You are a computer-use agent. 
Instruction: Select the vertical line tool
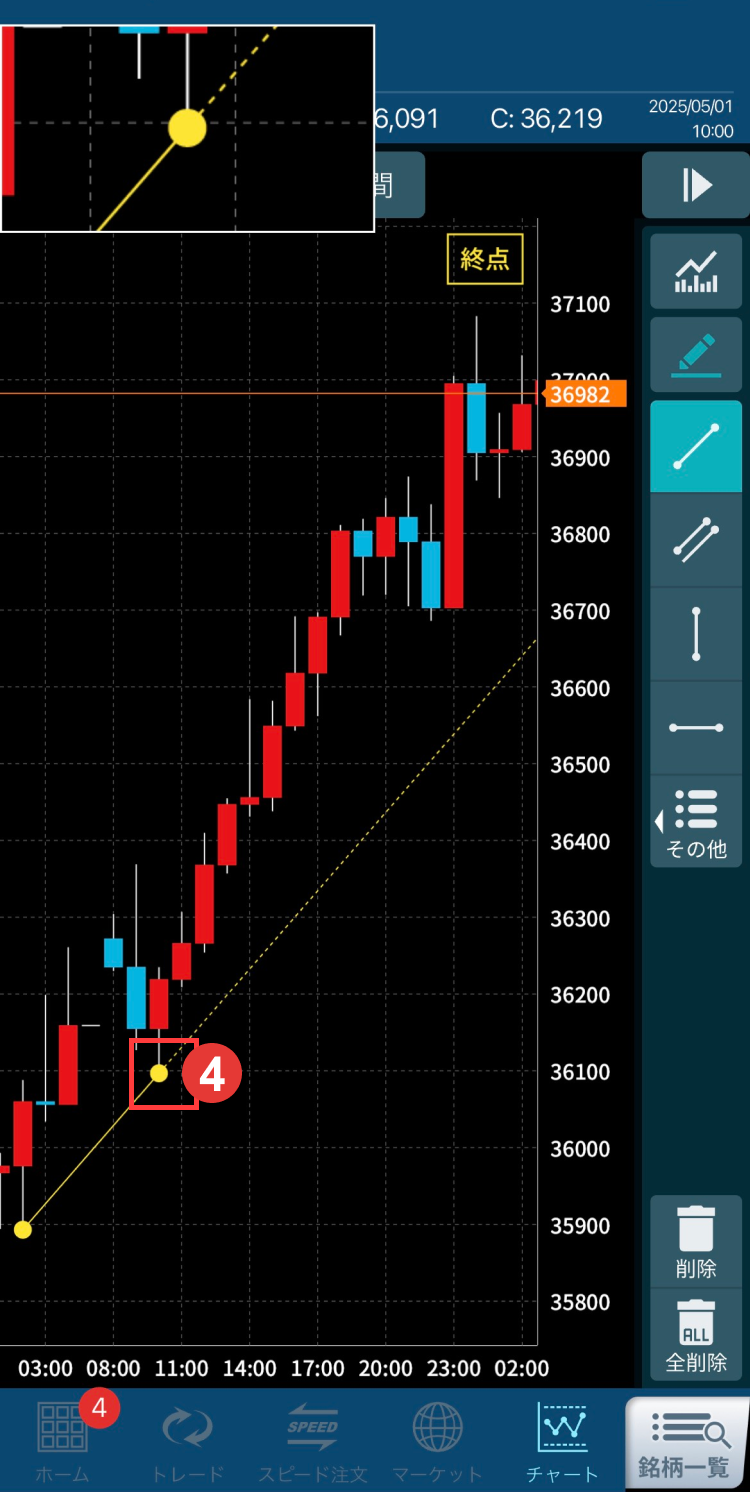(696, 634)
